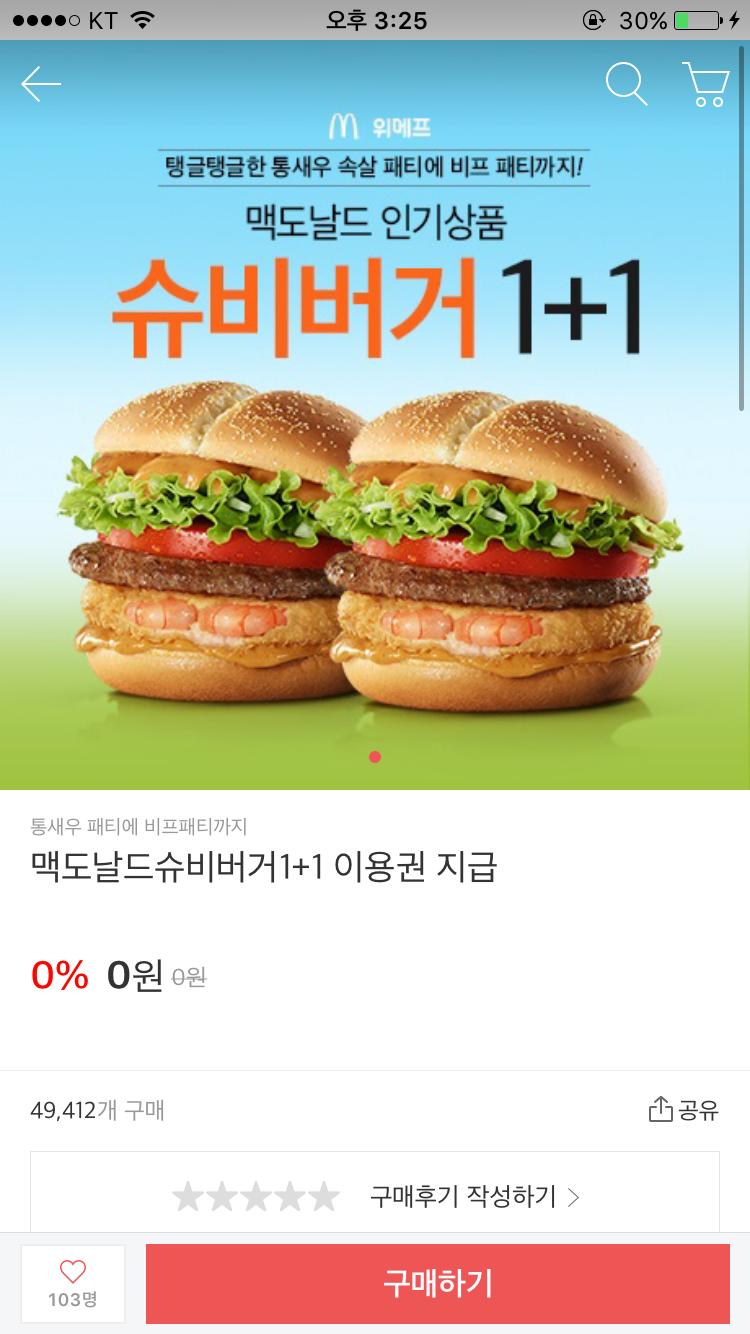The height and width of the screenshot is (1334, 750).
Task: Open the shopping cart
Action: [705, 84]
